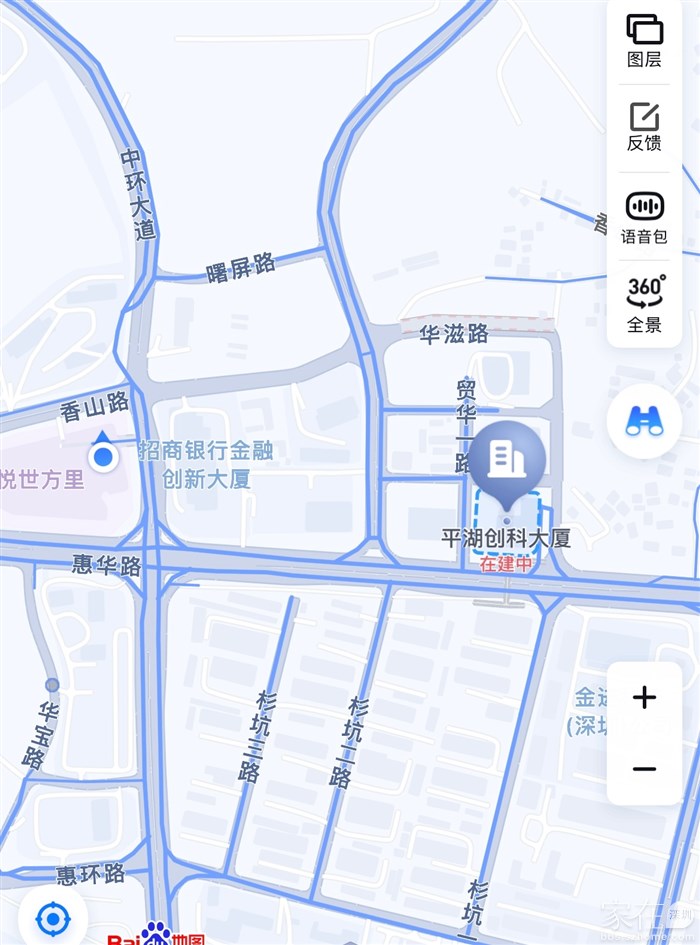Tap the 反馈 feedback button
The height and width of the screenshot is (945, 700).
[644, 127]
